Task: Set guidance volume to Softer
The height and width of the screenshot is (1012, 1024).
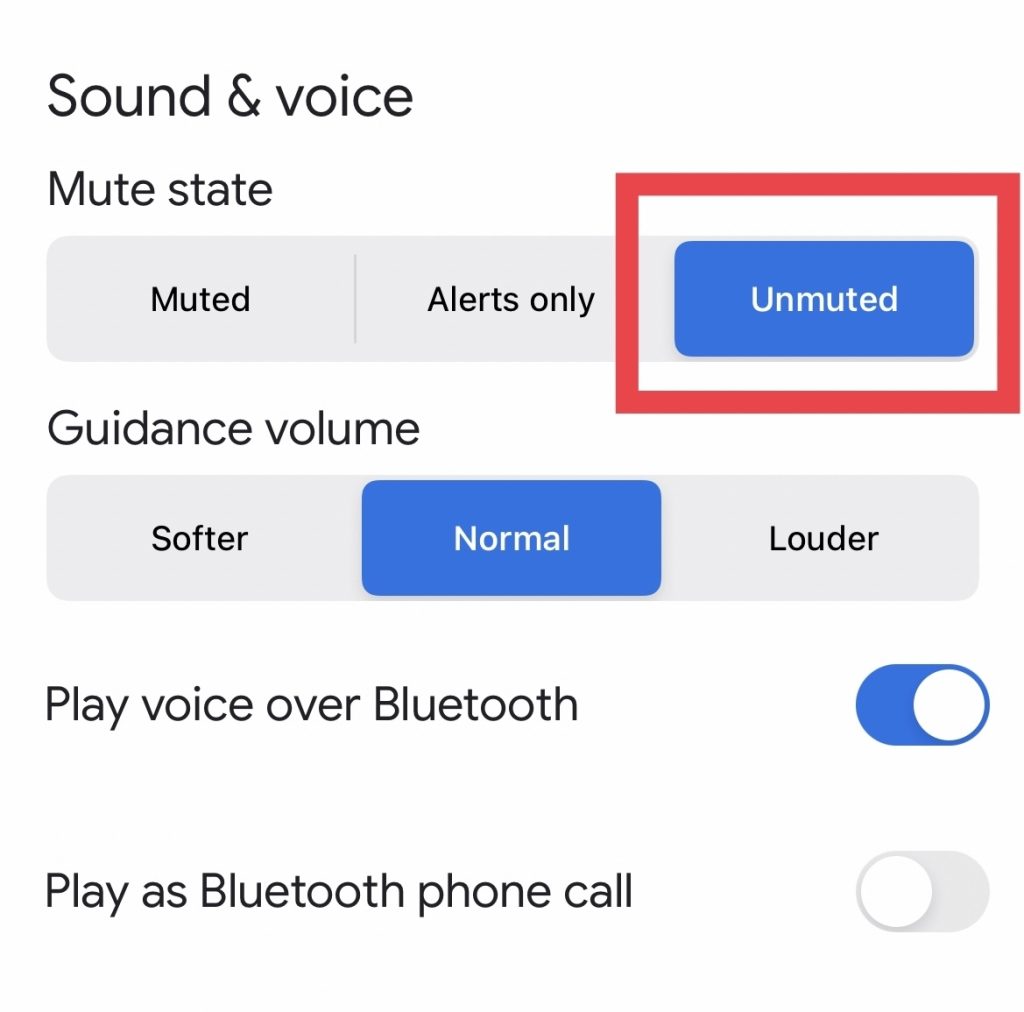Action: [x=200, y=538]
